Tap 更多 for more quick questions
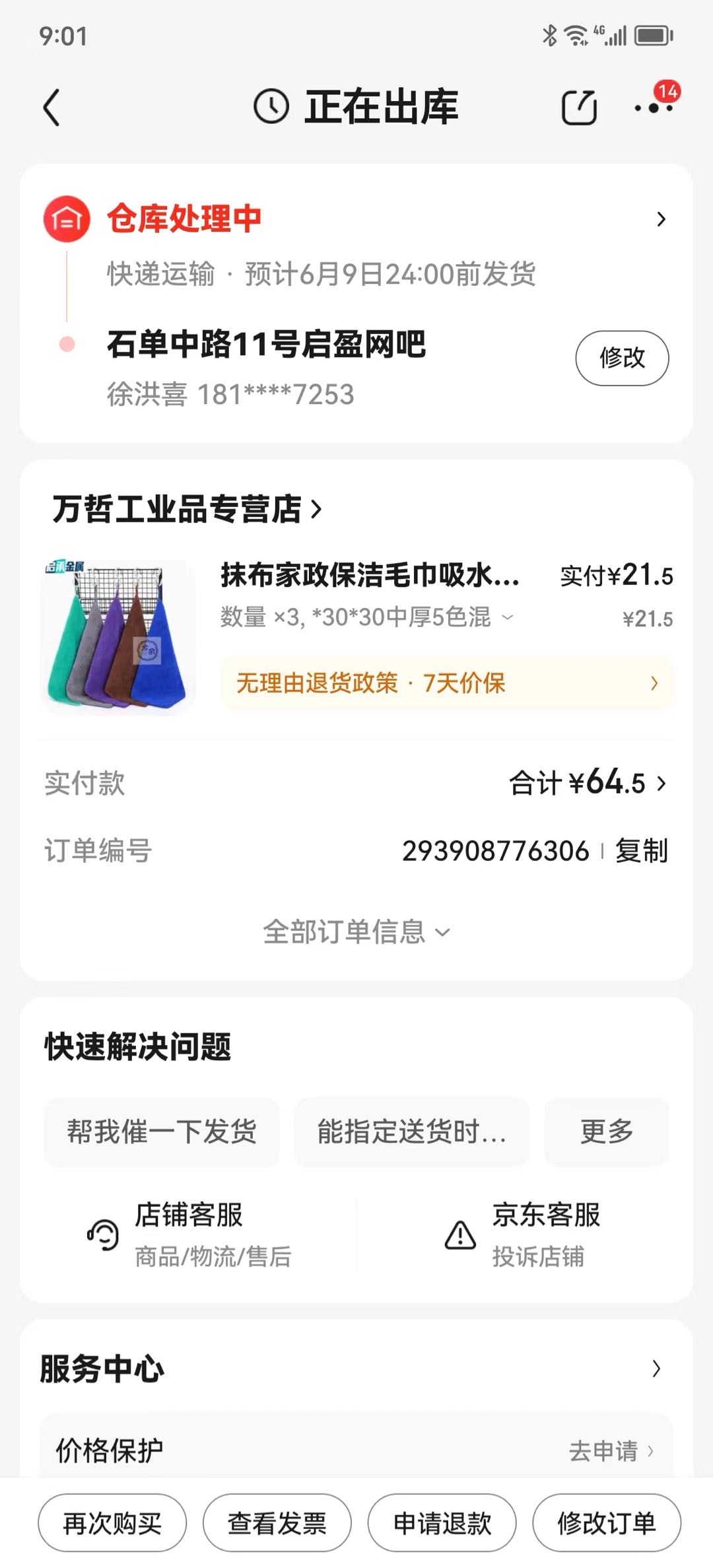Viewport: 713px width, 1568px height. (x=606, y=1132)
